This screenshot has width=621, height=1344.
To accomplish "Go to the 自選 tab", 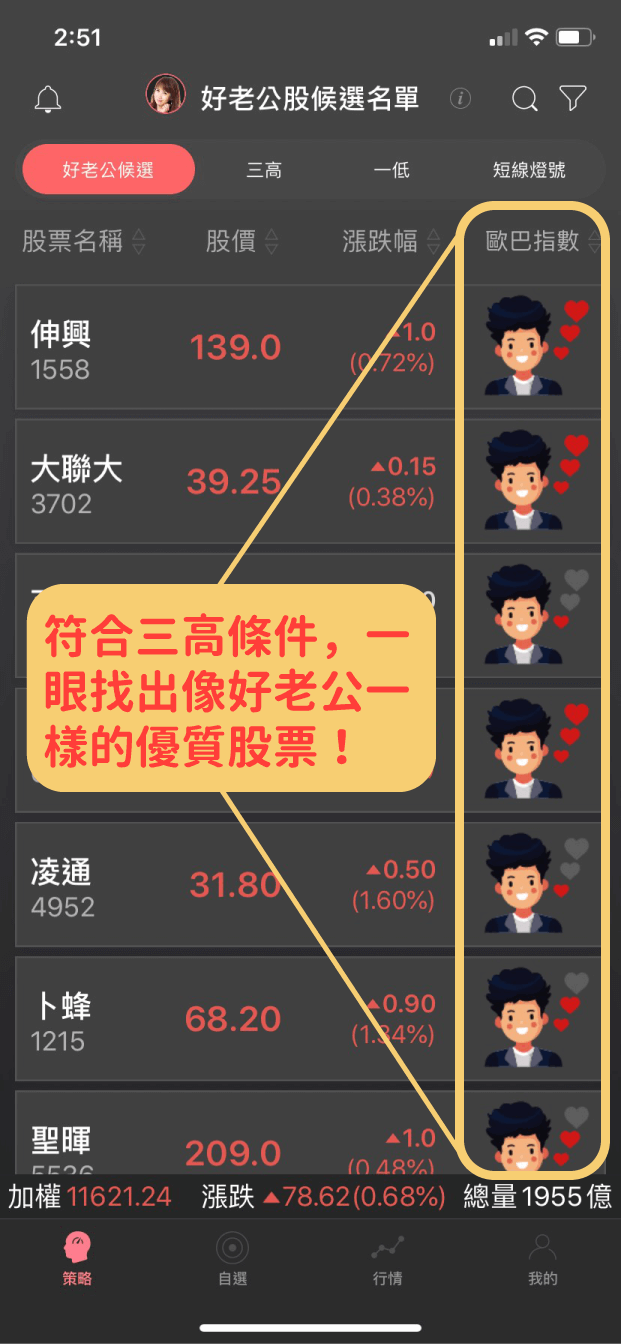I will 233,1257.
